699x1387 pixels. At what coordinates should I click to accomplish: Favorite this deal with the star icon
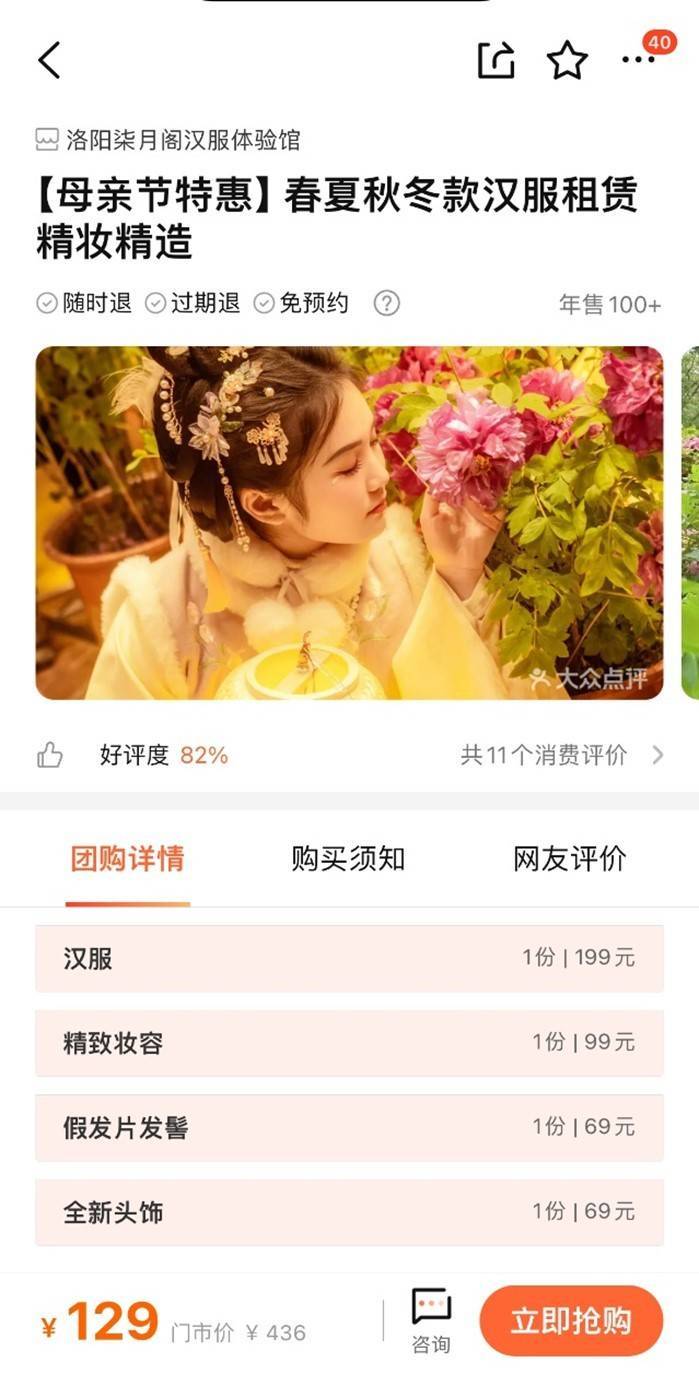click(567, 61)
